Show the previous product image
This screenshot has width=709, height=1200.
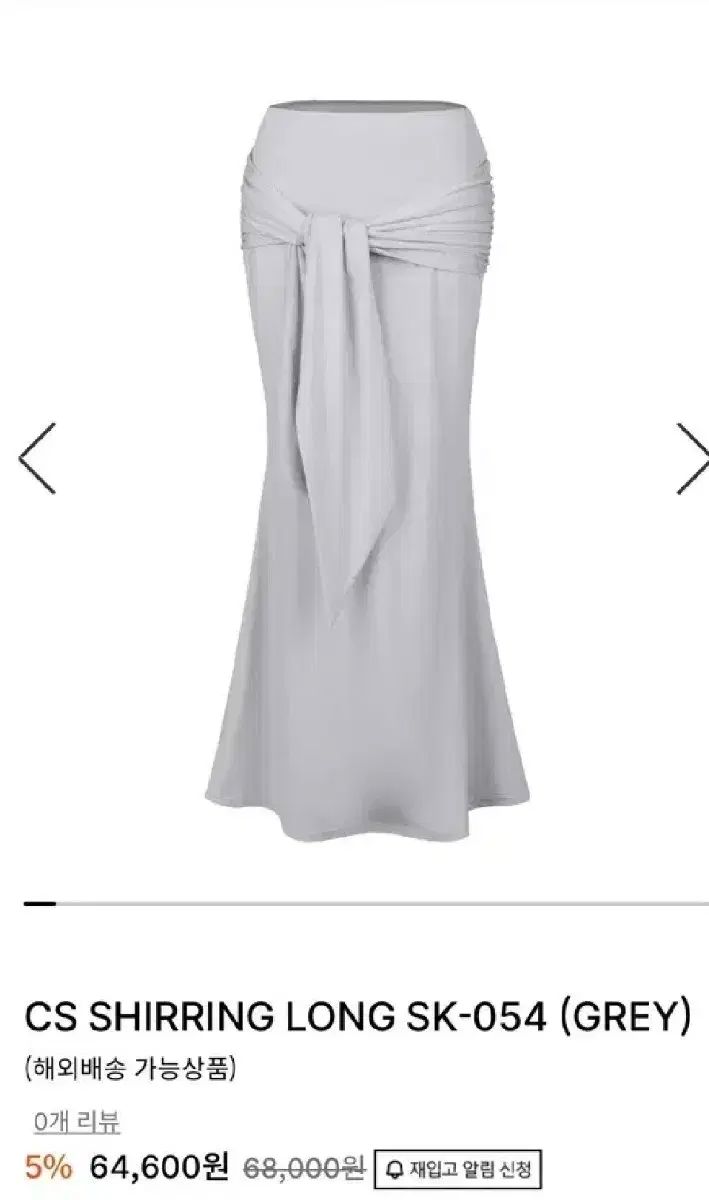37,459
